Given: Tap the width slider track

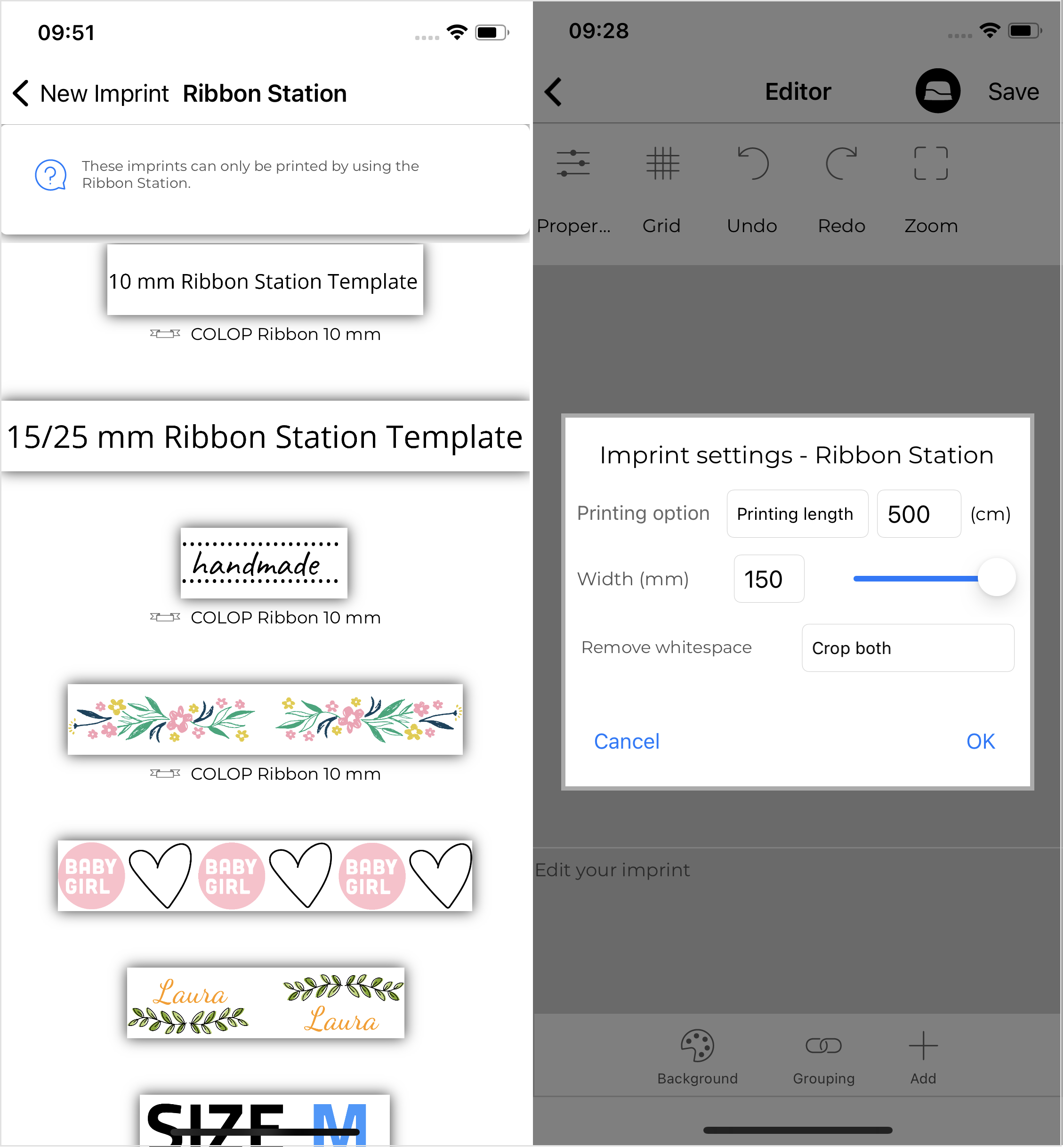Looking at the screenshot, I should click(x=915, y=579).
